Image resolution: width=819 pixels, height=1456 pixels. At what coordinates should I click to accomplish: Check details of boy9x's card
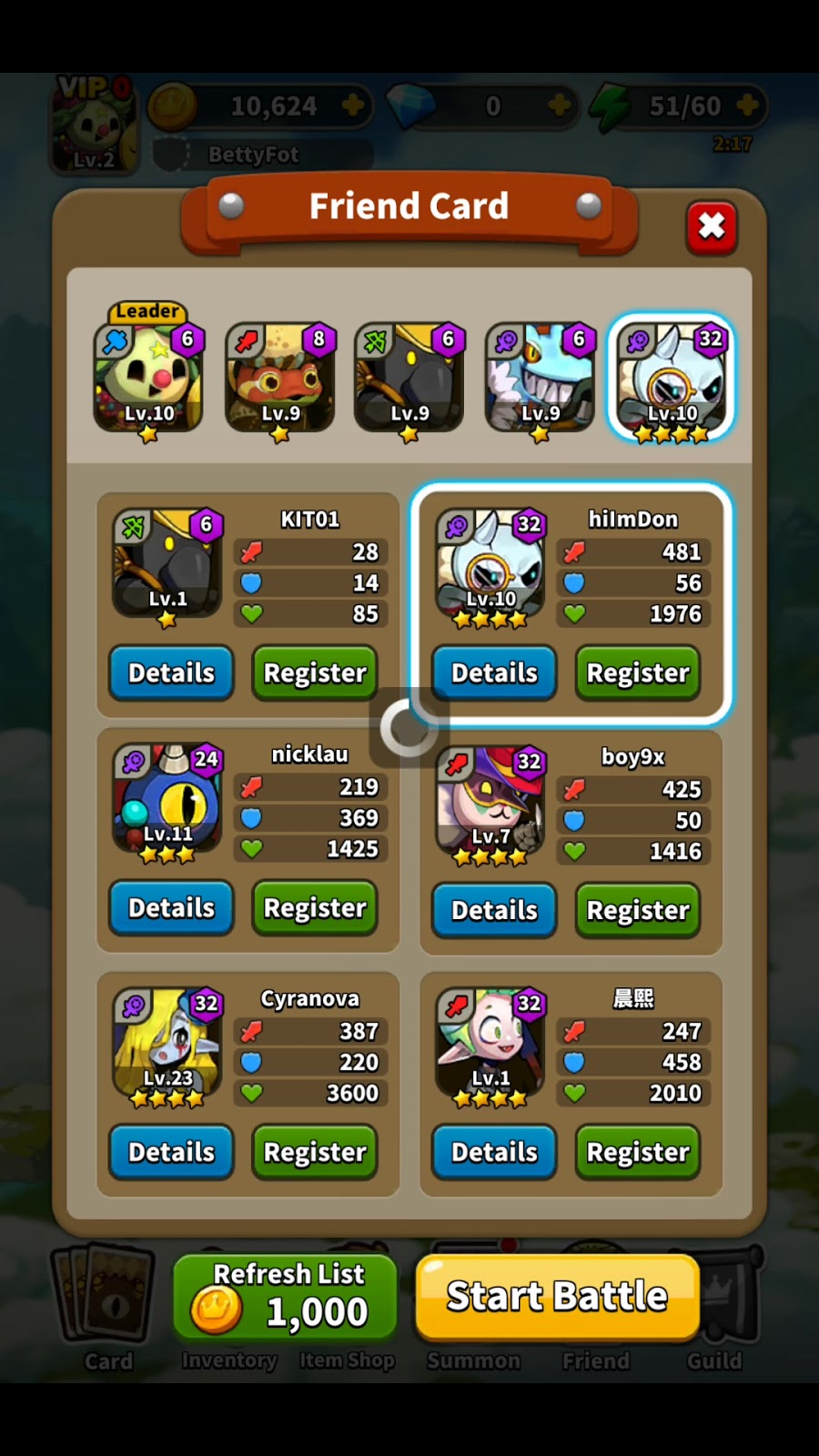494,910
